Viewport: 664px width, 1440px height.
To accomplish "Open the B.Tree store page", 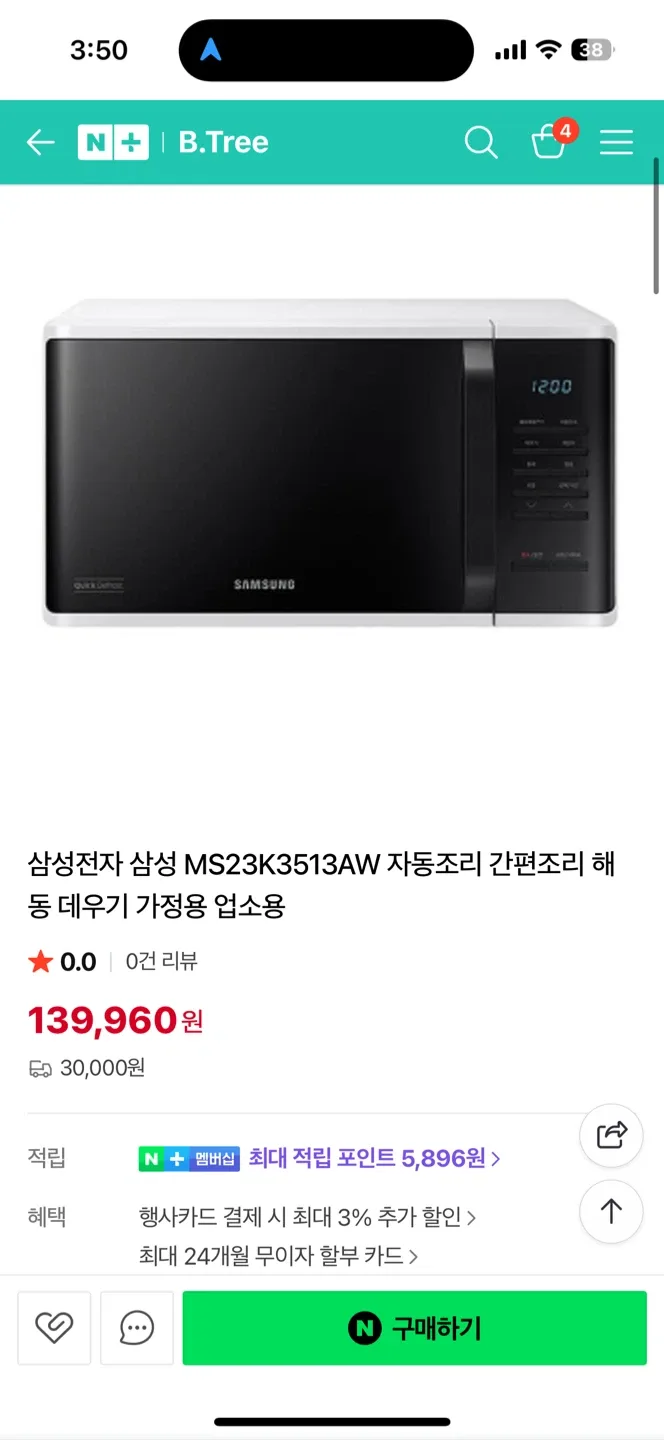I will coord(224,143).
